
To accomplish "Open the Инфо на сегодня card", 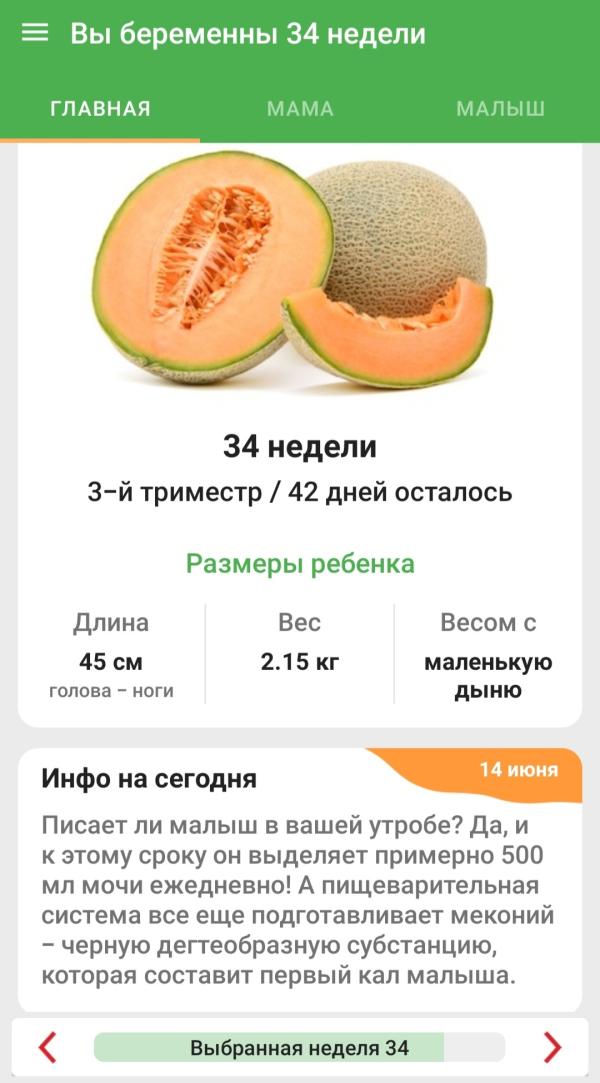I will 299,880.
